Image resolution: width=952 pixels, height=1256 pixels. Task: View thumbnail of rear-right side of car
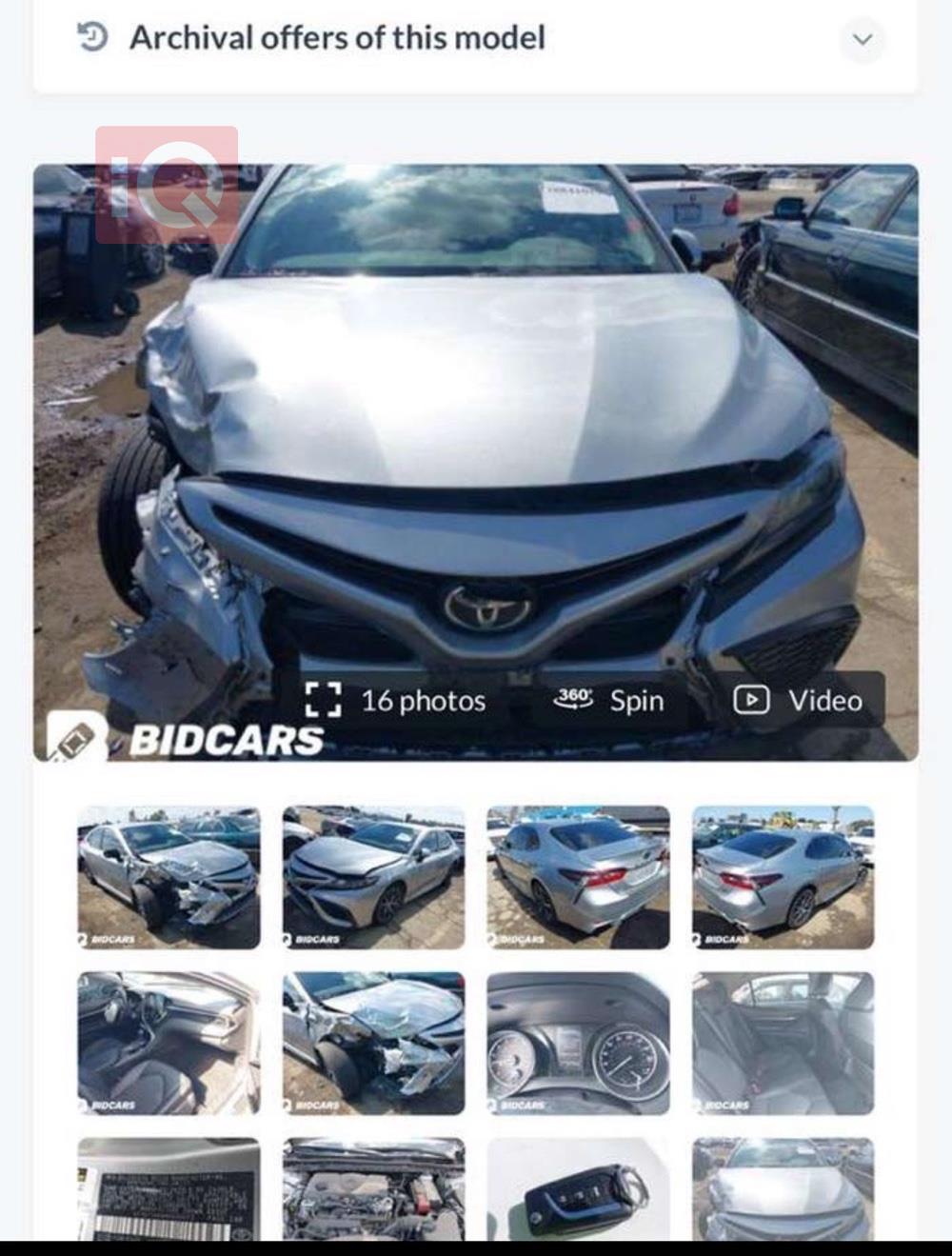pyautogui.click(x=783, y=877)
